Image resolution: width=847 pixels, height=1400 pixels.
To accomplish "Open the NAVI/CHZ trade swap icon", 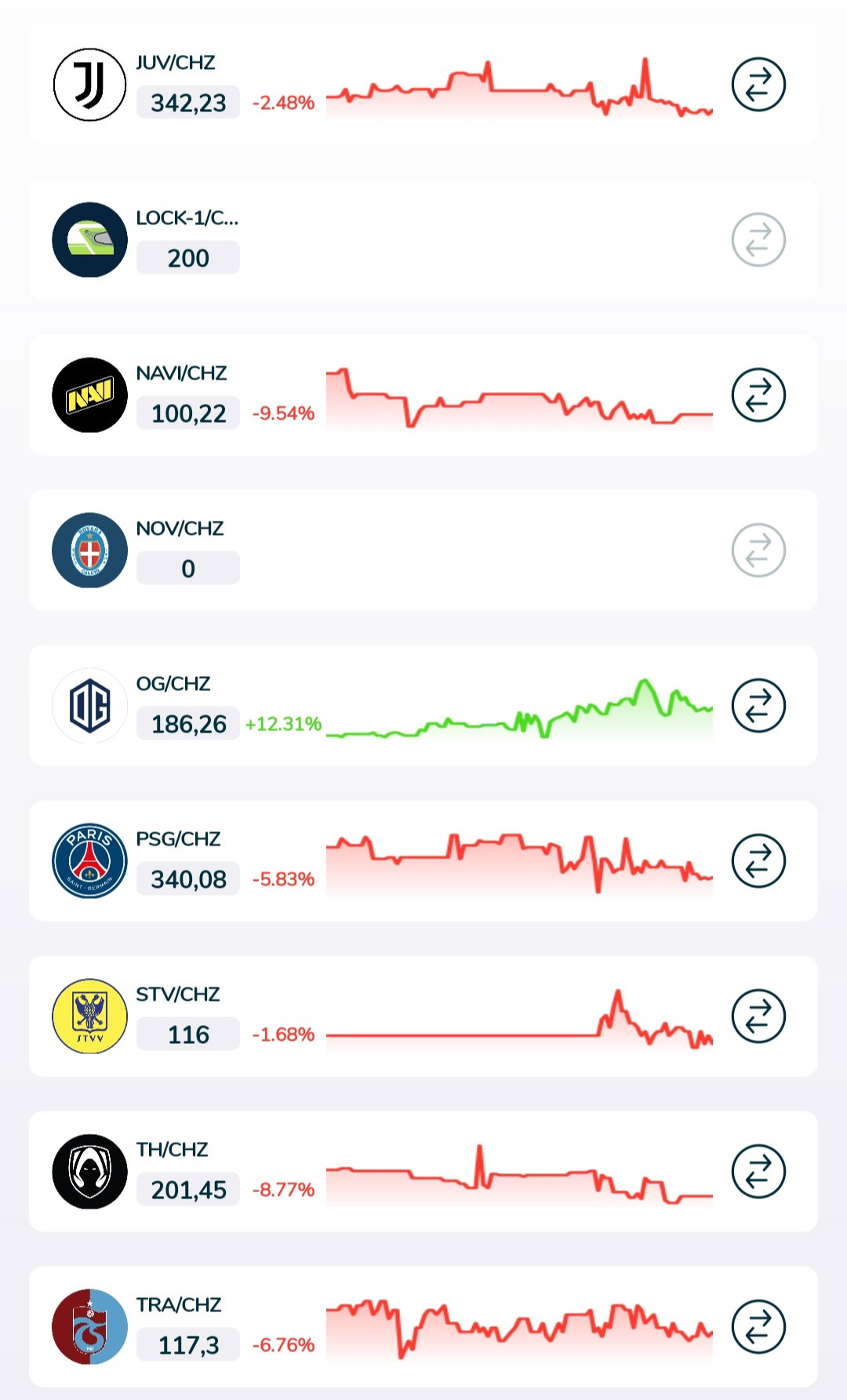I will pos(758,395).
